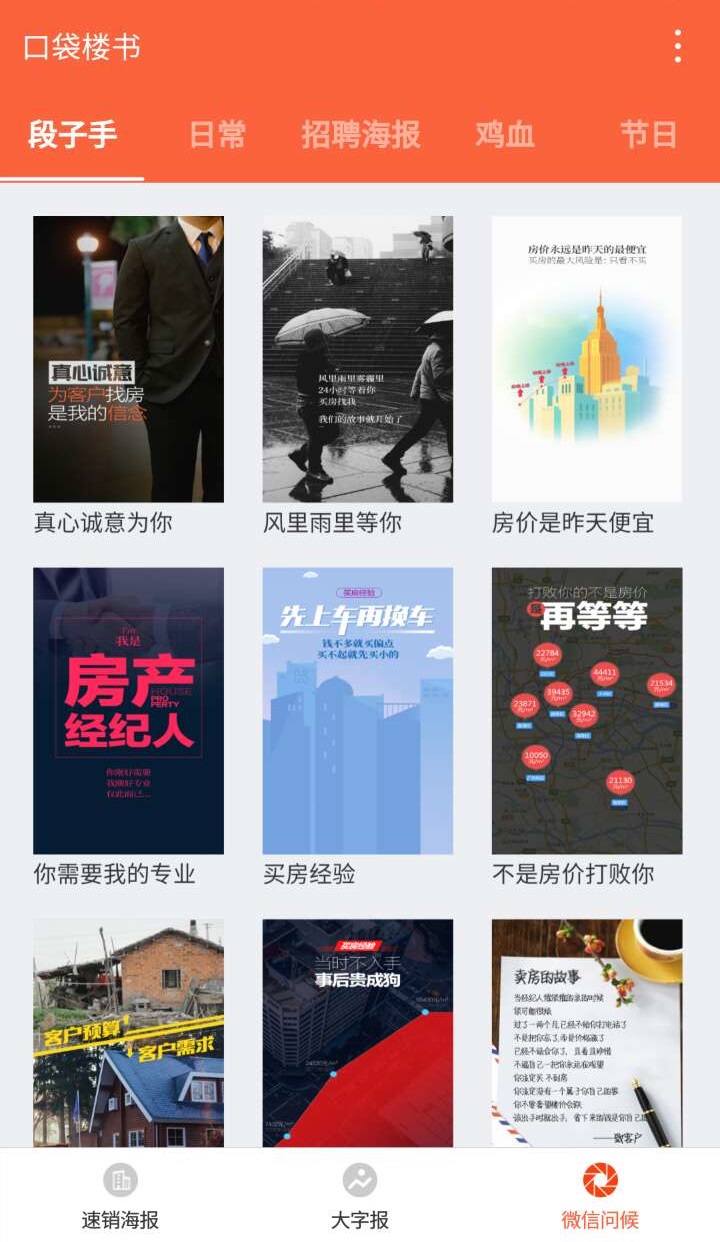Open the overflow menu
This screenshot has width=720, height=1242.
point(678,46)
